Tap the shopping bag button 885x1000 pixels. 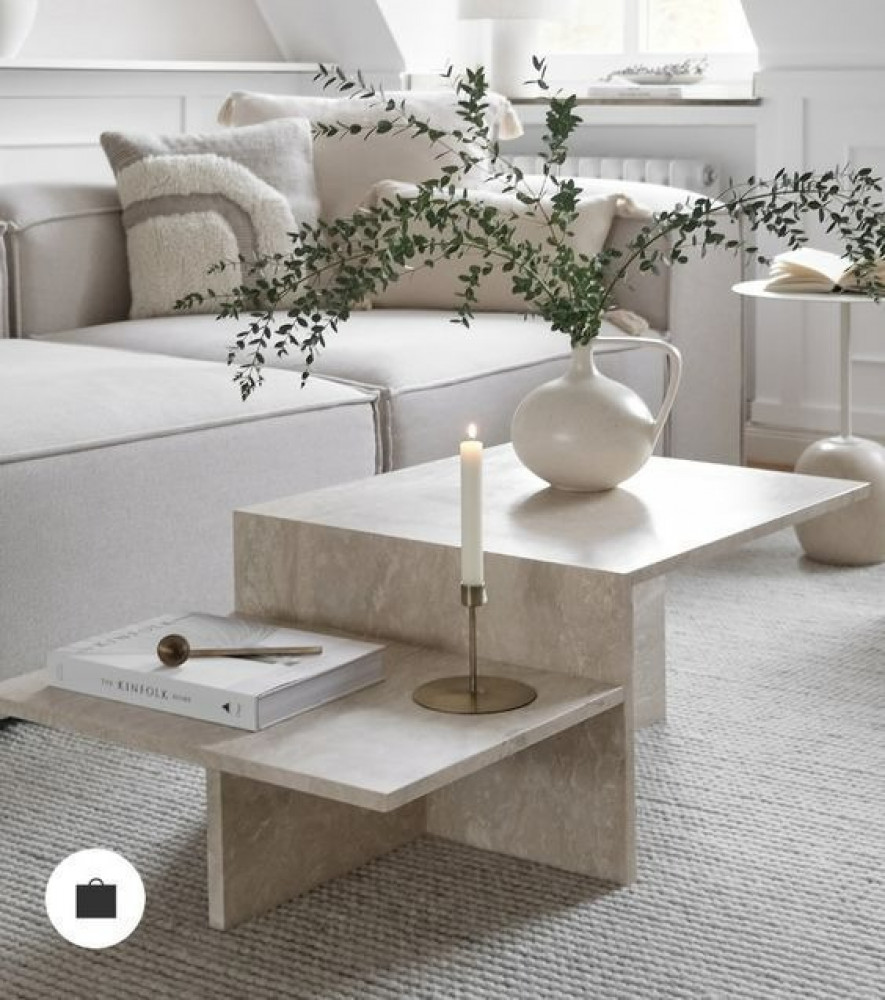click(95, 898)
